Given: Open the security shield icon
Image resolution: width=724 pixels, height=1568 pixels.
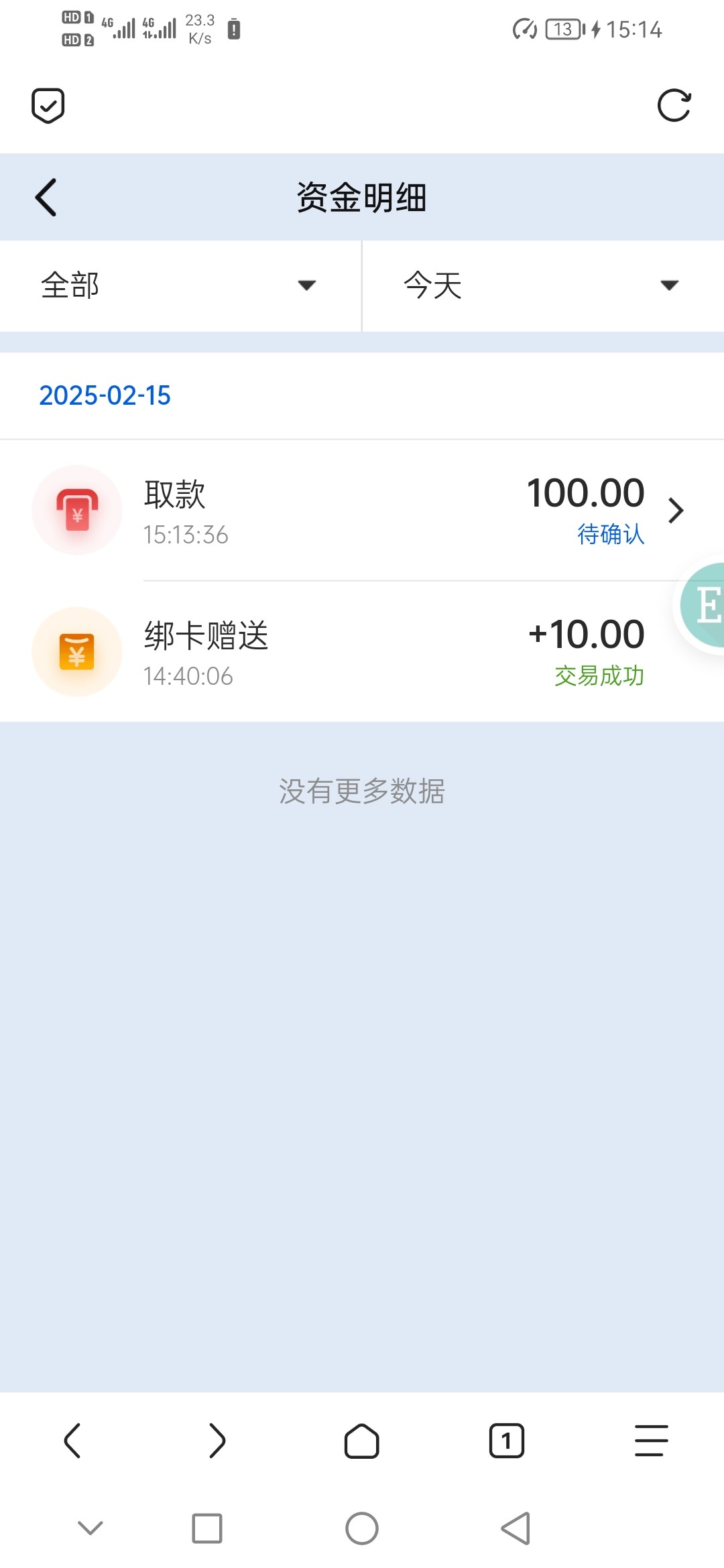Looking at the screenshot, I should coord(48,106).
